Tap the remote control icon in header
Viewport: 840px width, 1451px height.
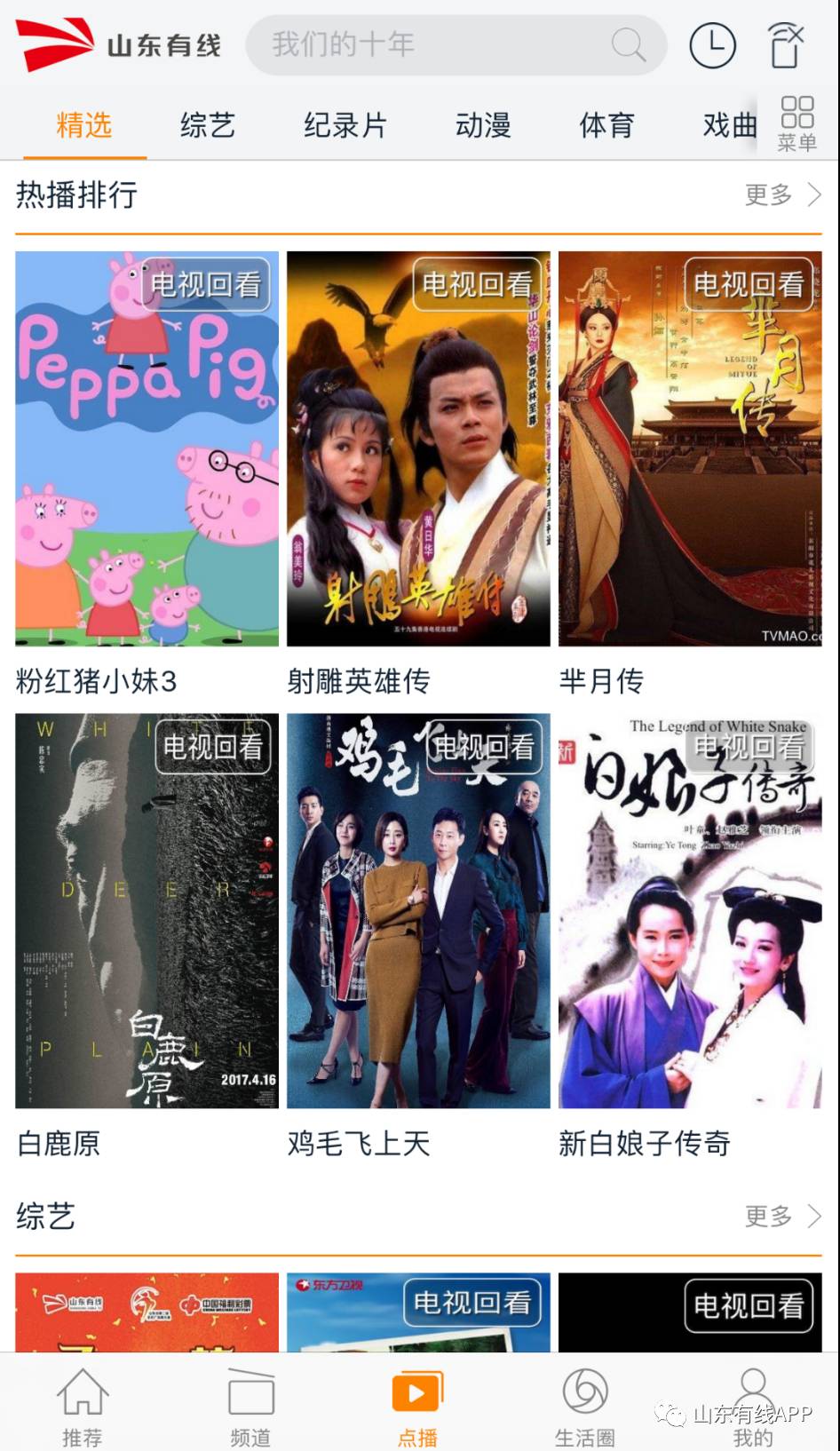click(786, 45)
